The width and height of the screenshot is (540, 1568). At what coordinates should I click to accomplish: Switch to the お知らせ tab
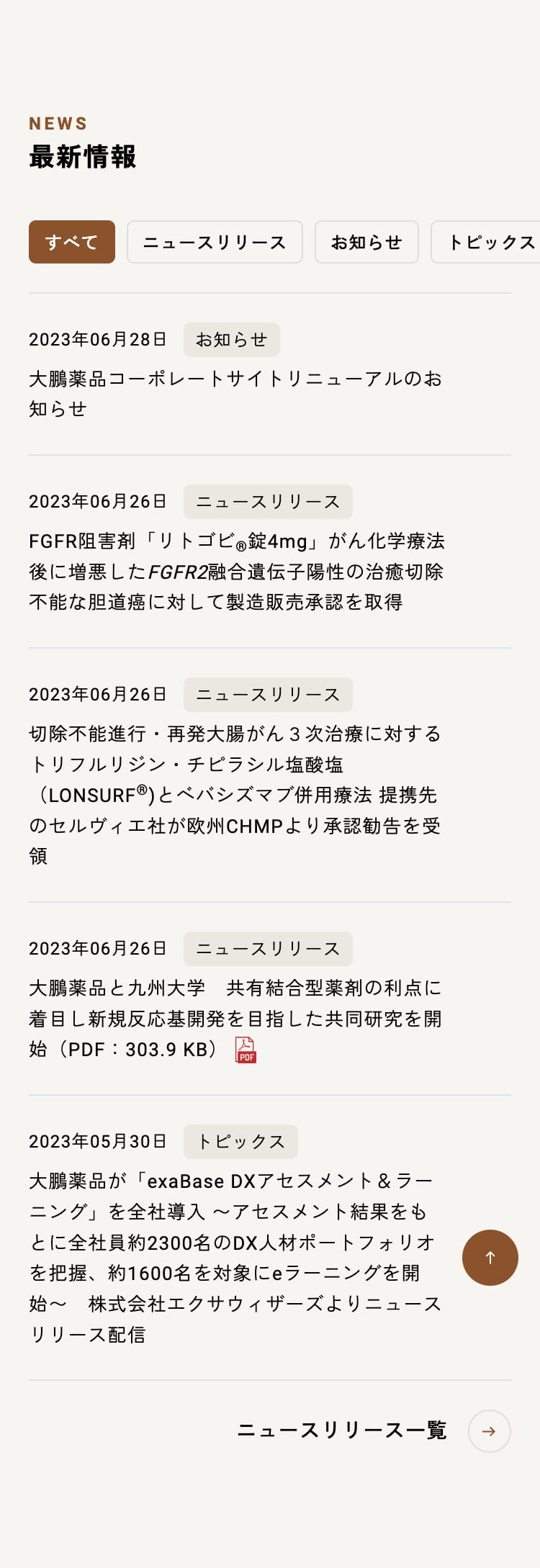[x=366, y=242]
